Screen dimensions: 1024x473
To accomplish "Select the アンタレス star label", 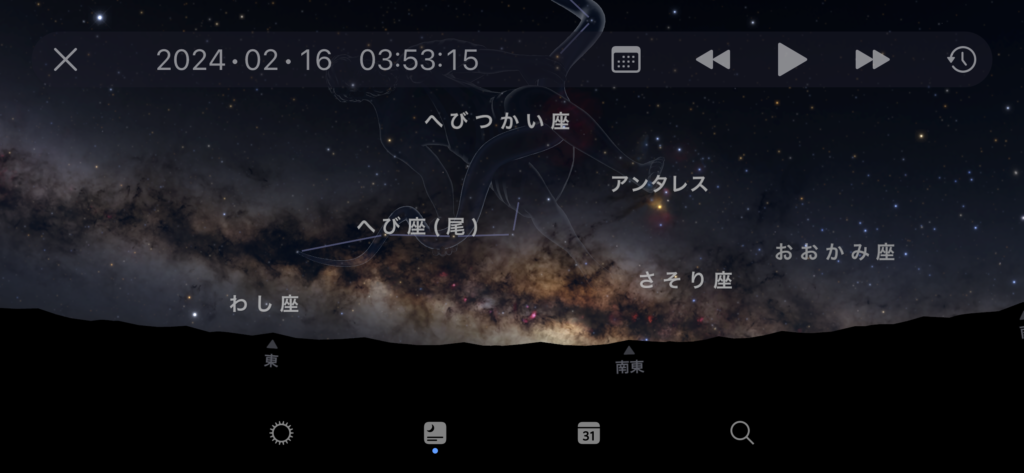I will 659,184.
